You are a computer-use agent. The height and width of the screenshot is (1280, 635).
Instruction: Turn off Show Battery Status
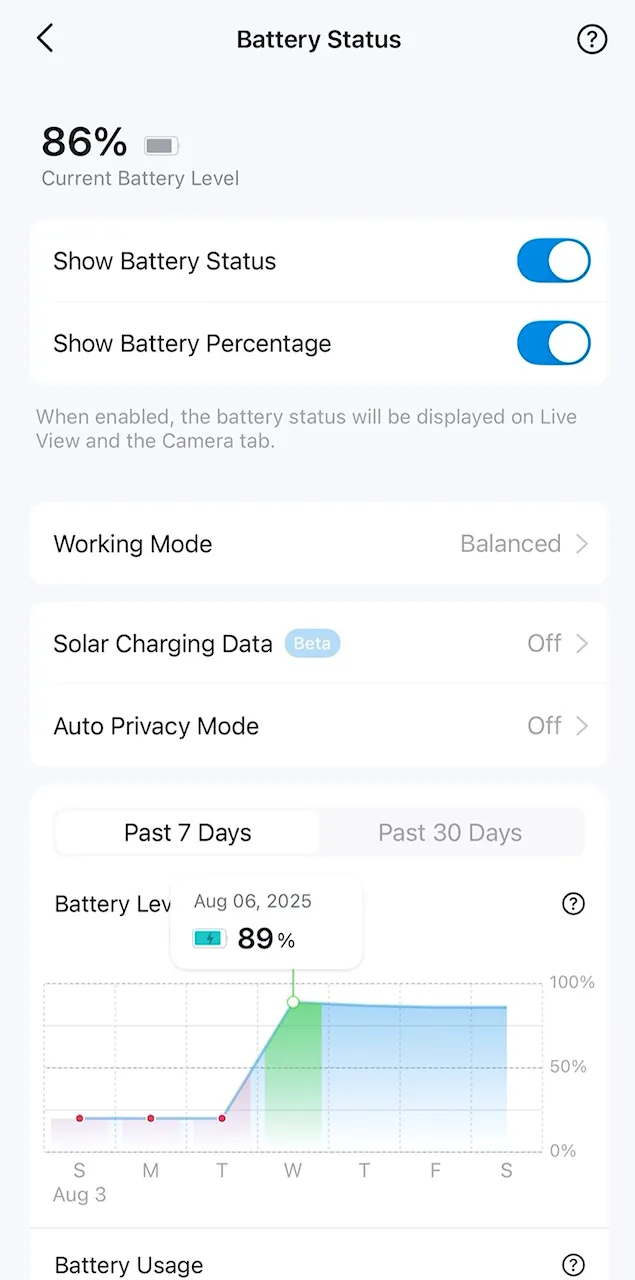(x=553, y=261)
